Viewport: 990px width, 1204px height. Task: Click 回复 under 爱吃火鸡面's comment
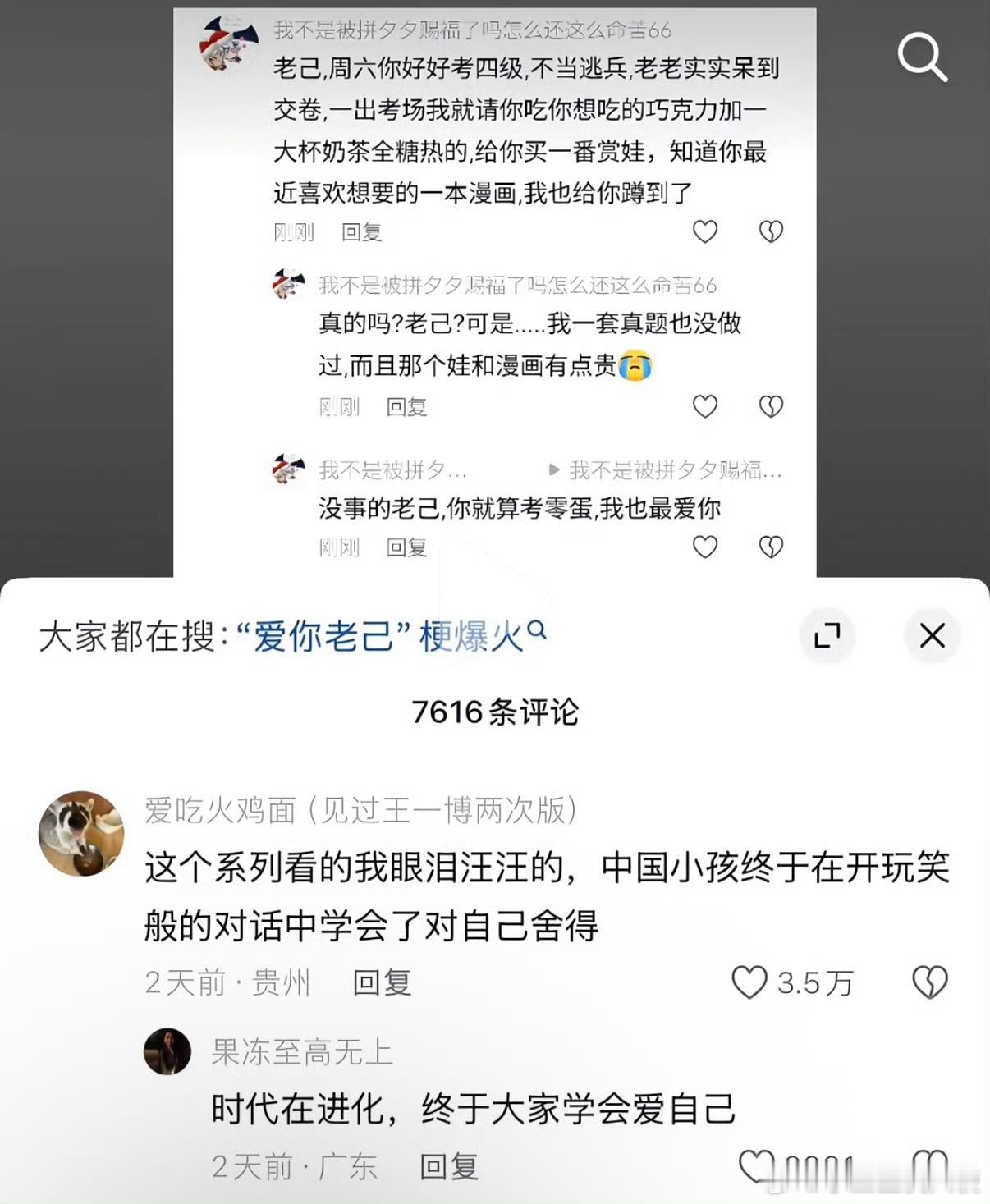pos(382,983)
